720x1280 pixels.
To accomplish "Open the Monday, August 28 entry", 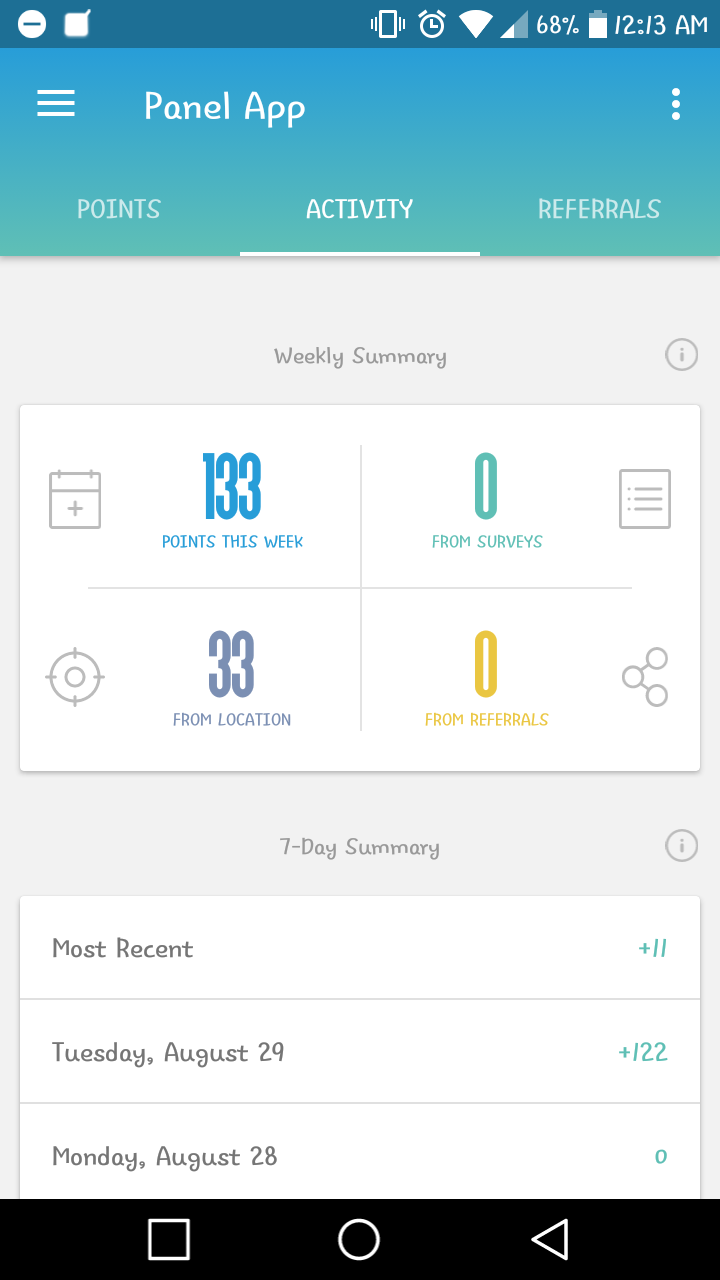I will click(x=360, y=1156).
